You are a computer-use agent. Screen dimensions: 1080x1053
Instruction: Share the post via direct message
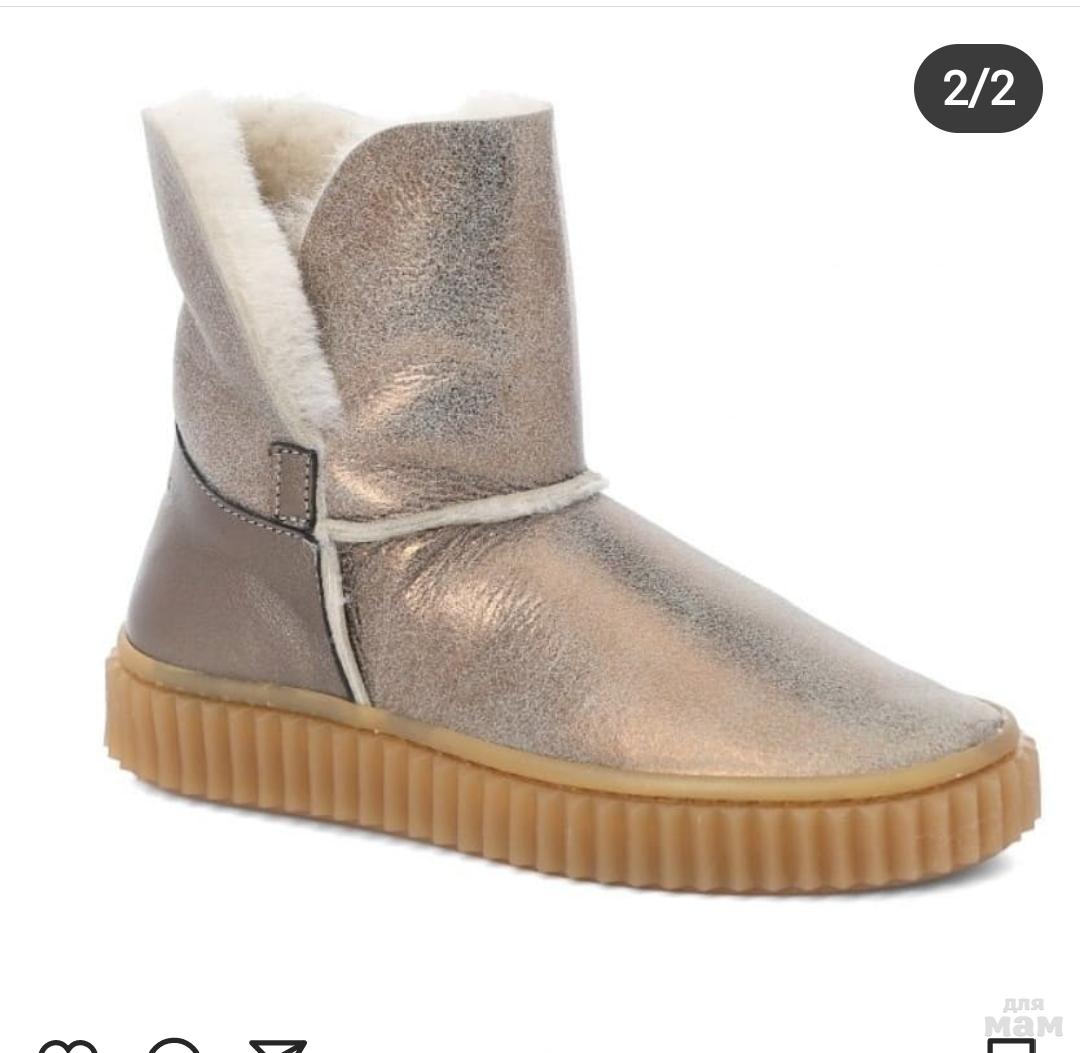[277, 1046]
